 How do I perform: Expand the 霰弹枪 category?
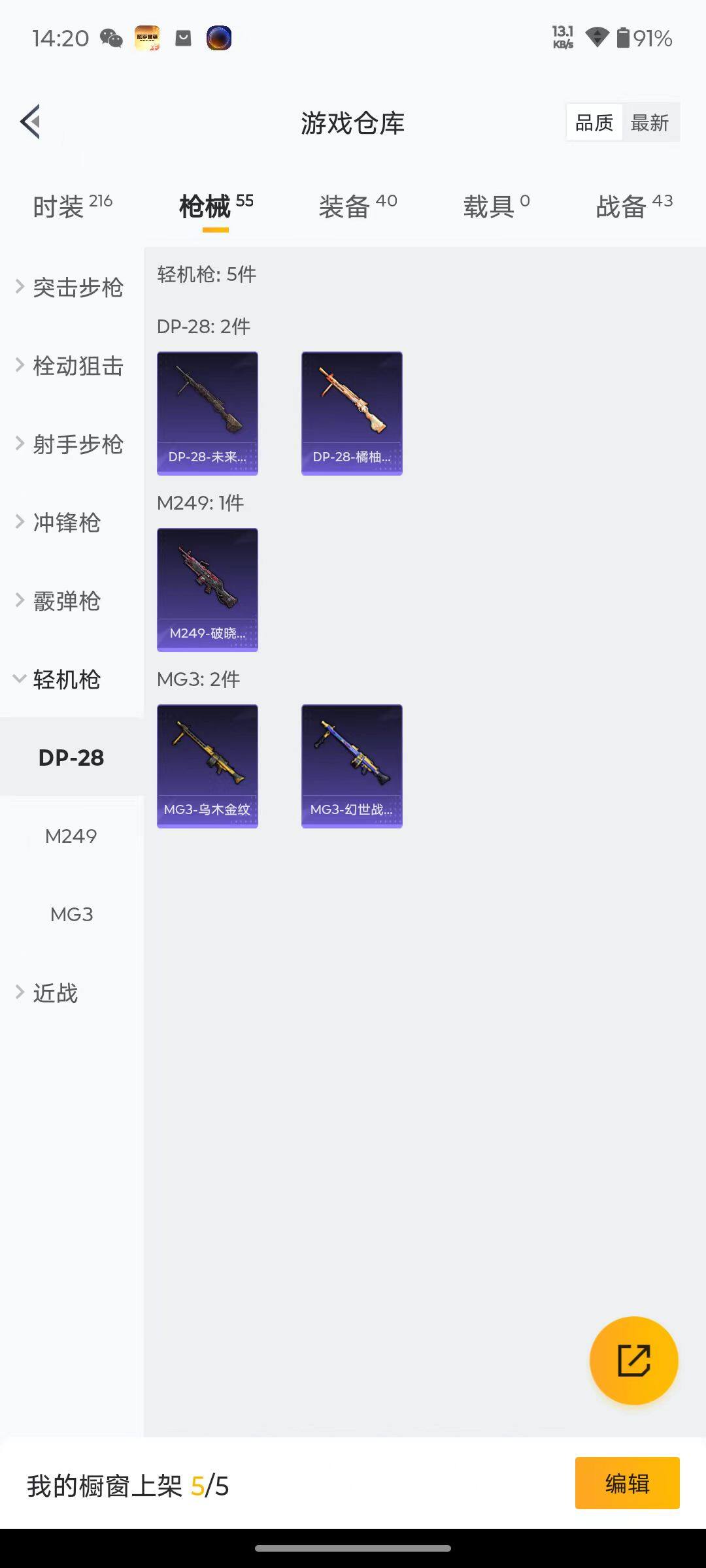coord(65,601)
